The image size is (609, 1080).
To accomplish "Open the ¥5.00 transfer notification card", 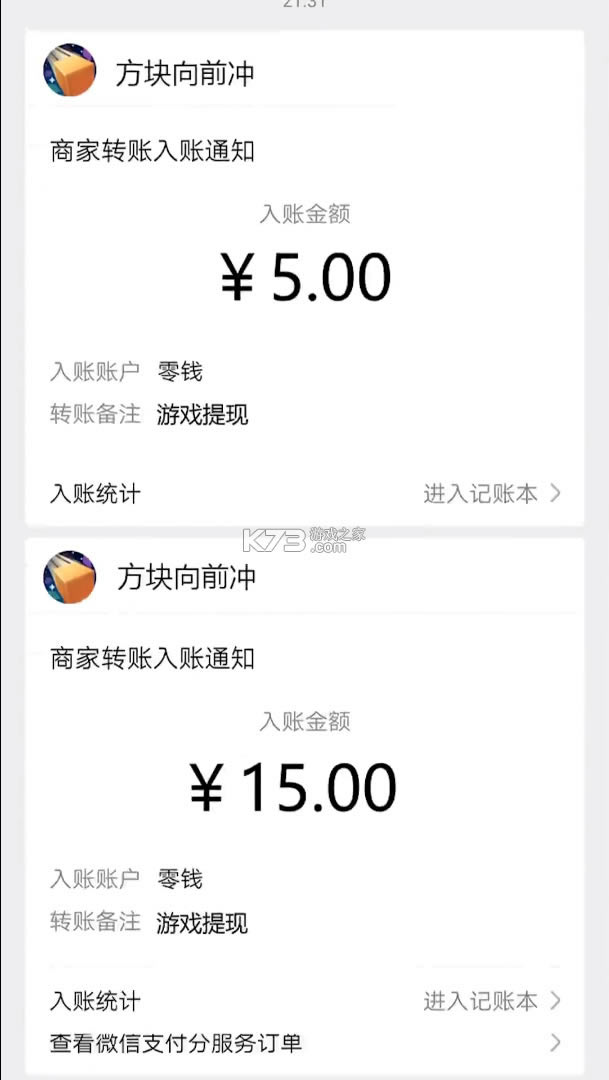I will click(x=304, y=277).
